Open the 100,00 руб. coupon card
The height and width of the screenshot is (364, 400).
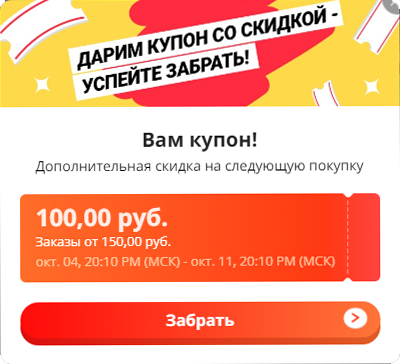point(200,238)
